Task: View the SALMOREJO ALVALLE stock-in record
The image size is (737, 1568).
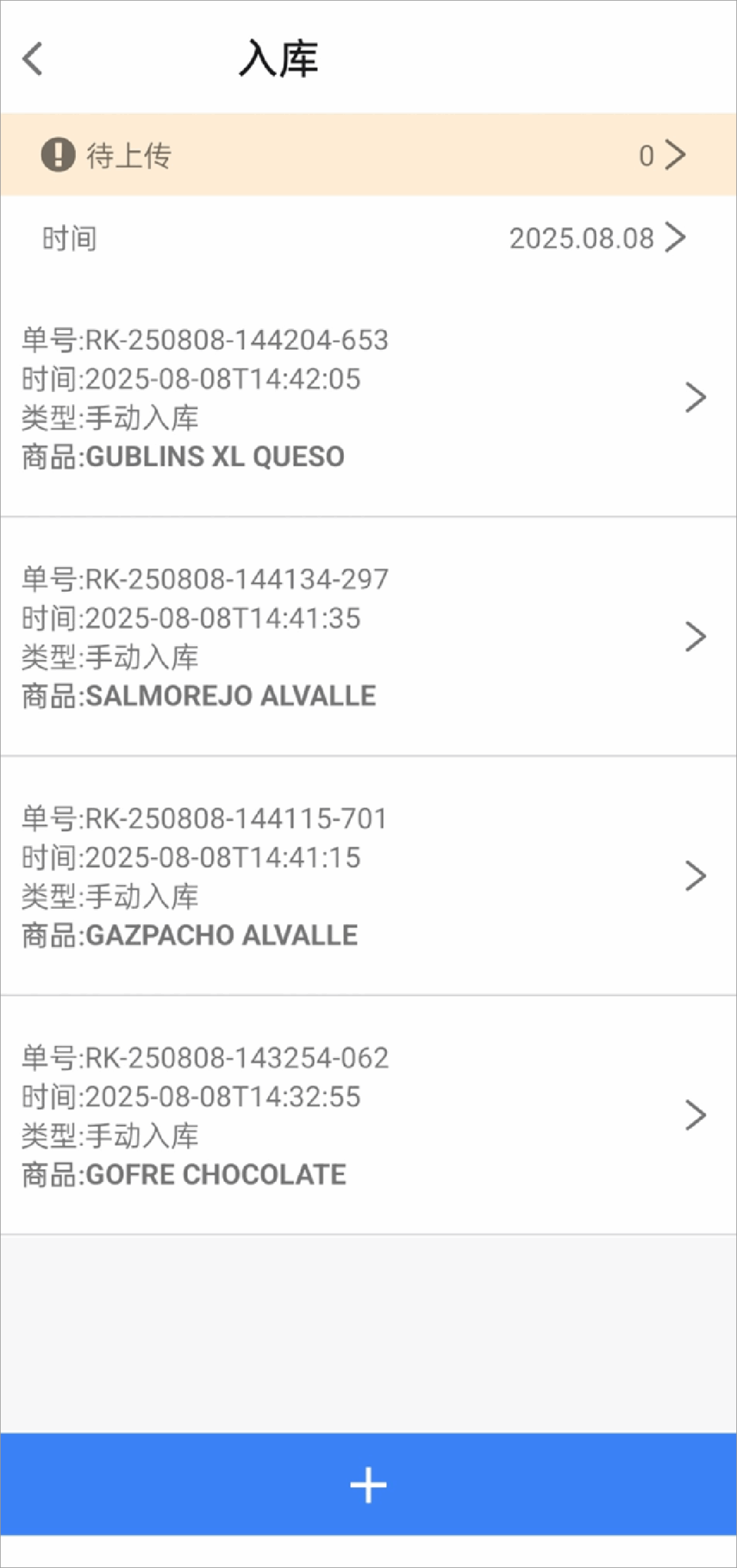Action: pos(368,637)
